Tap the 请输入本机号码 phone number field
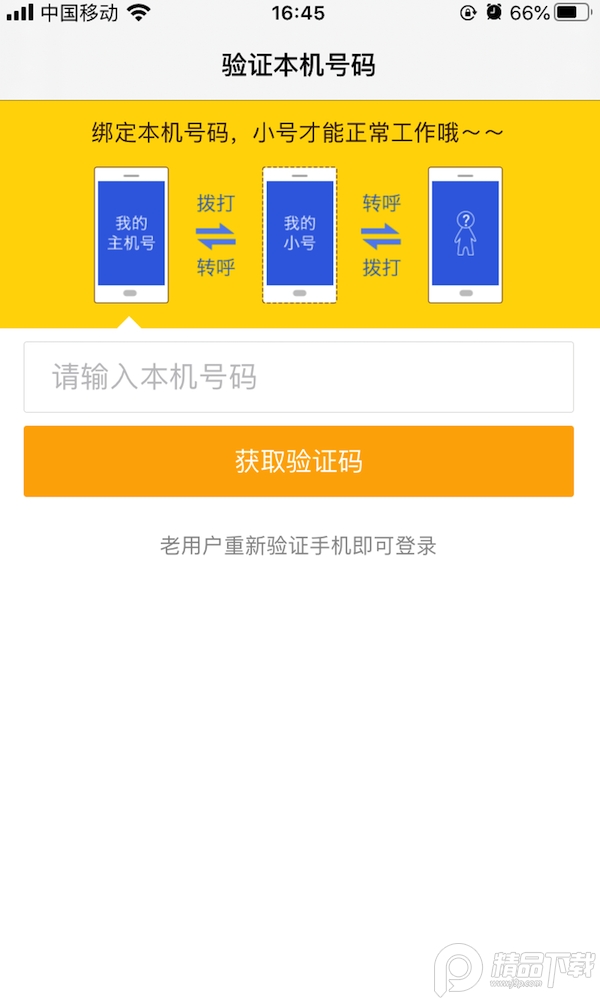600x1000 pixels. [x=298, y=377]
